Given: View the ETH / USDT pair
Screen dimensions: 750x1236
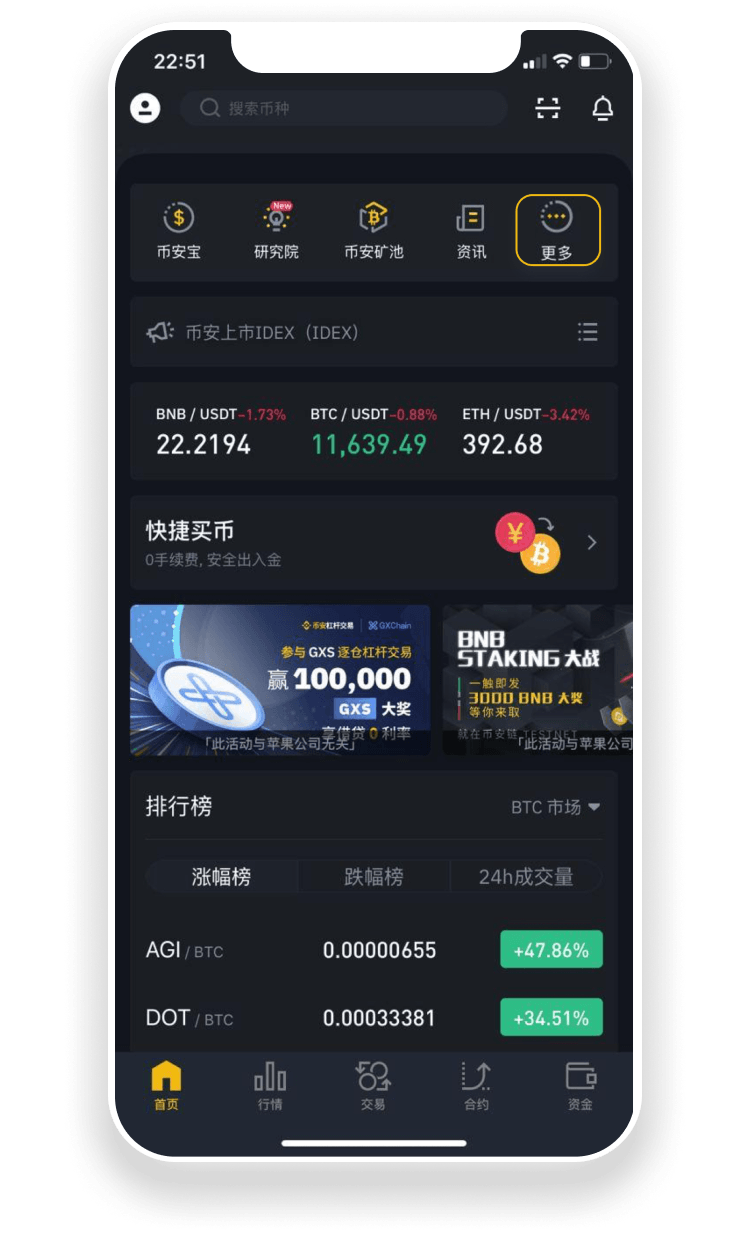Looking at the screenshot, I should pyautogui.click(x=525, y=432).
